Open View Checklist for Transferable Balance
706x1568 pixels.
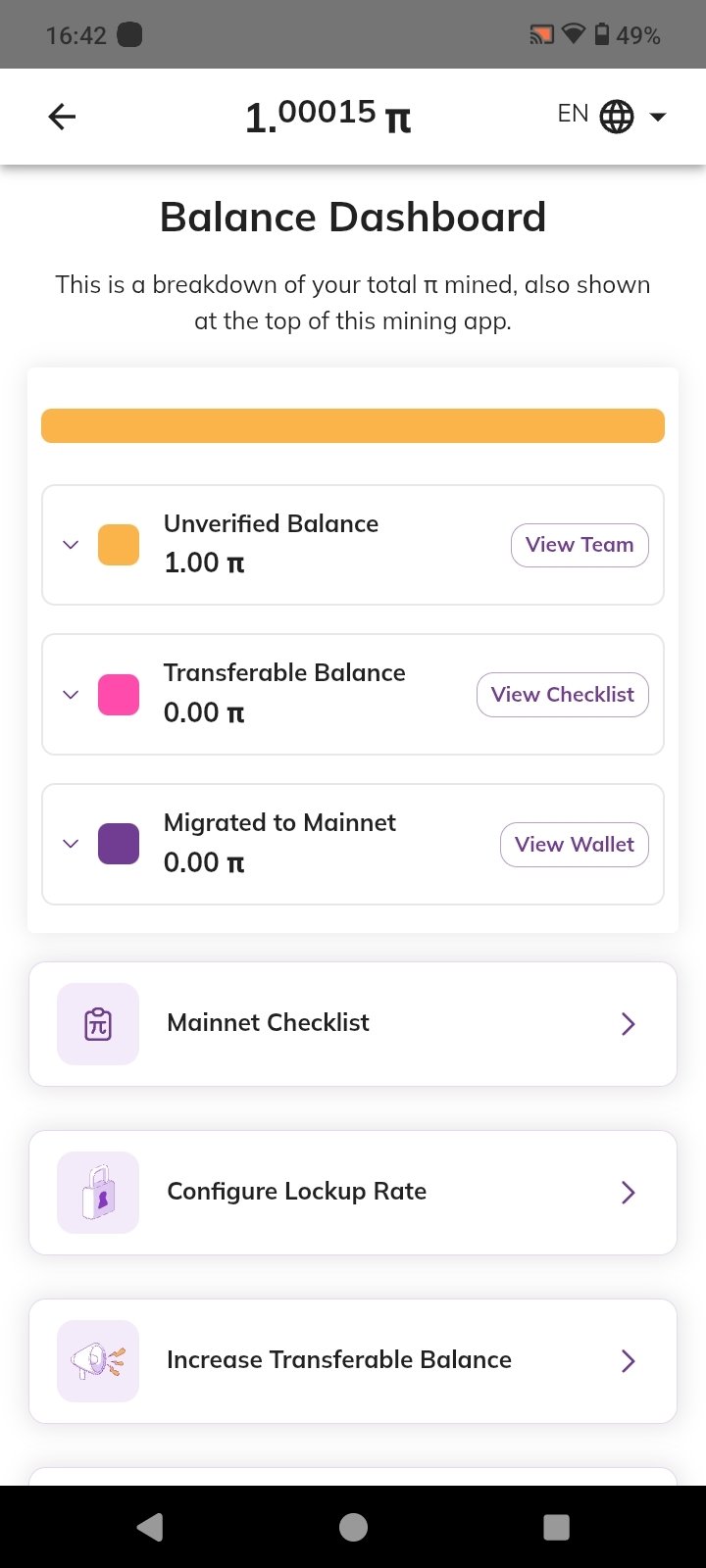pos(563,695)
